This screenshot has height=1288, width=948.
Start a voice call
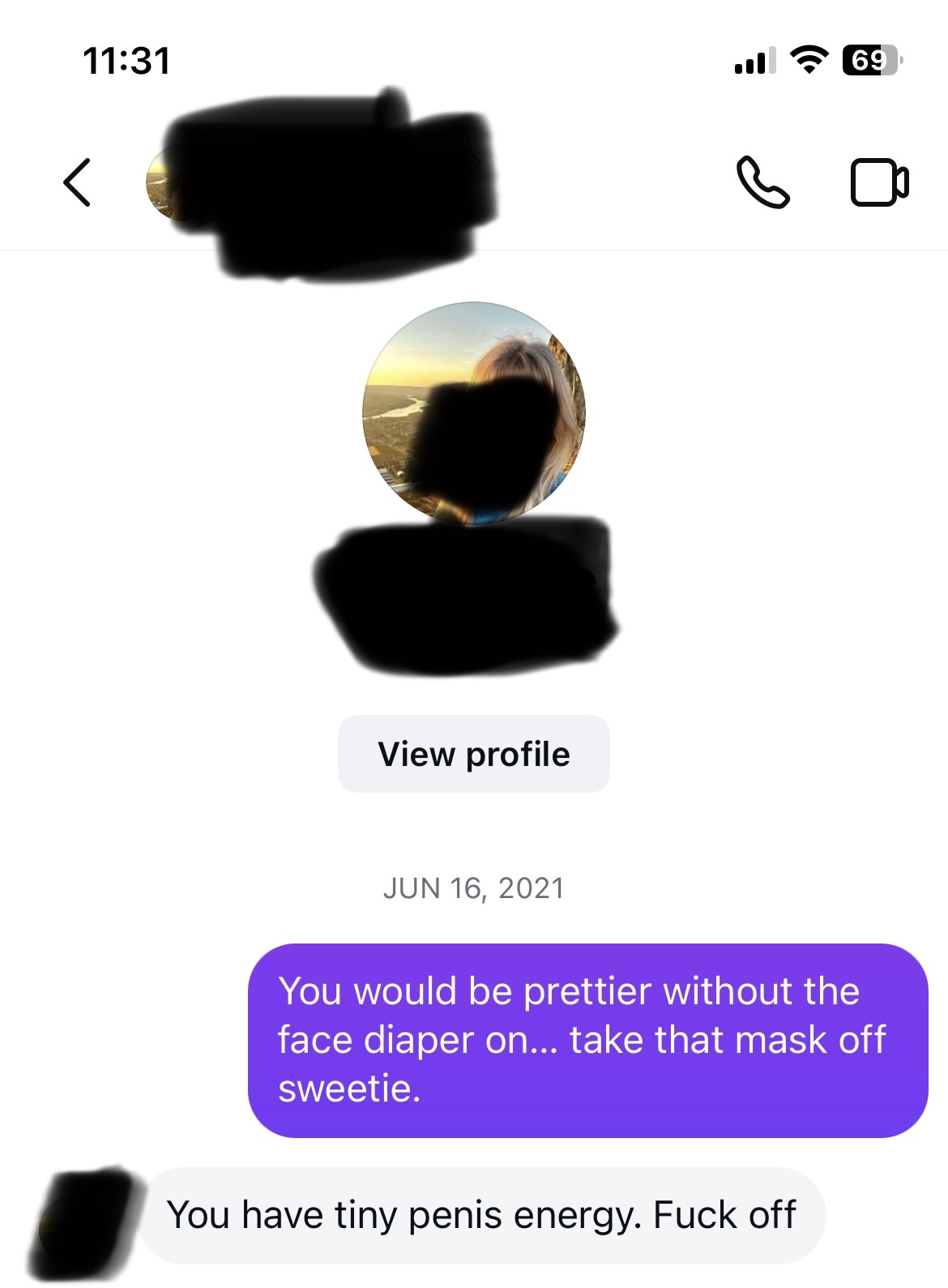(762, 182)
